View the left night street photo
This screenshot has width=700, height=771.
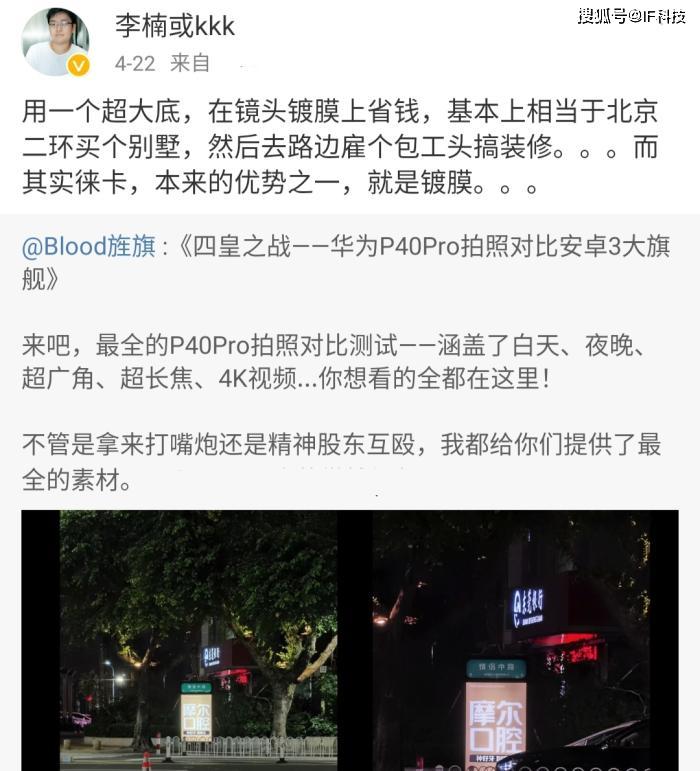(198, 640)
